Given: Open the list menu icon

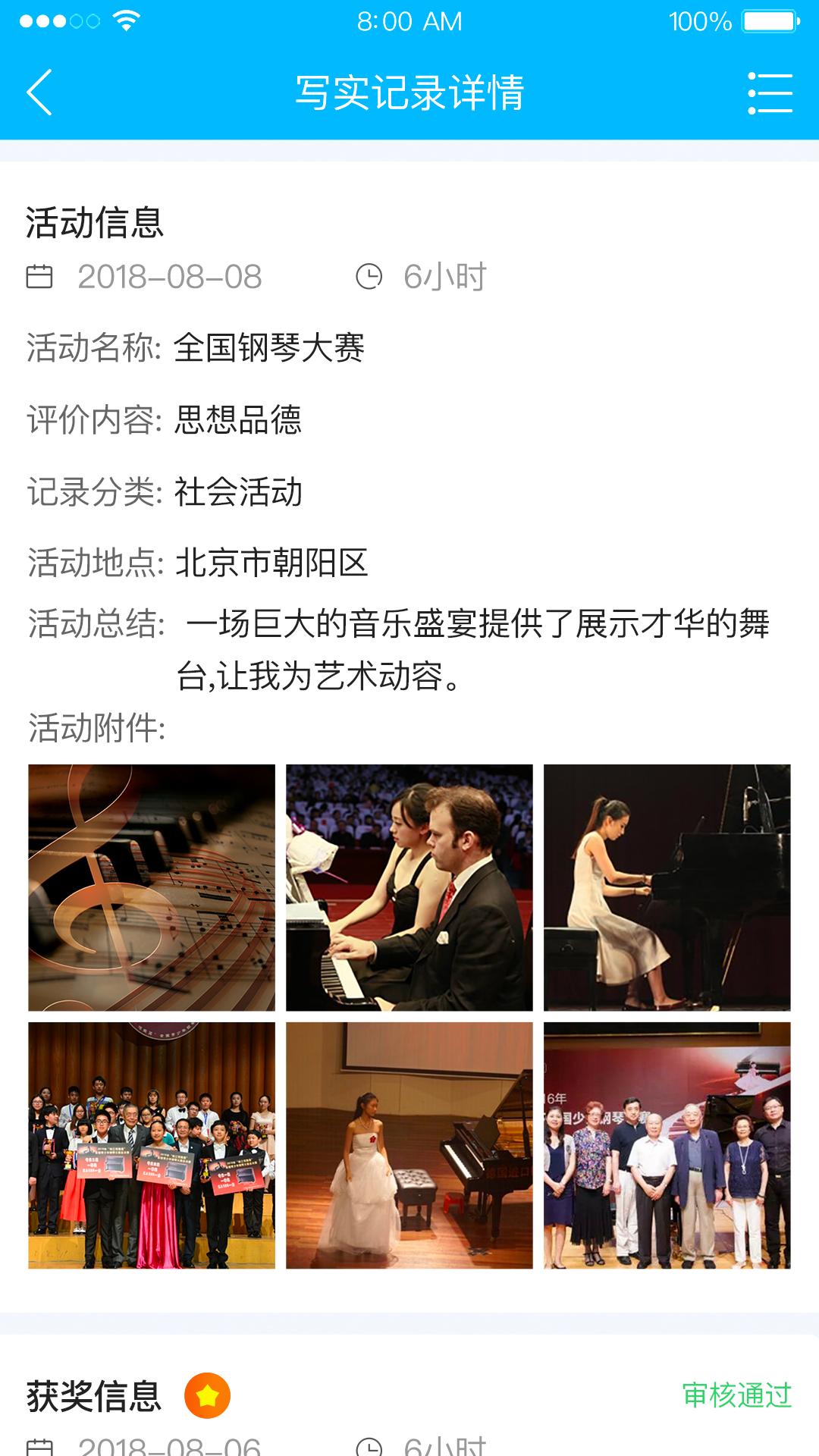Looking at the screenshot, I should 770,93.
